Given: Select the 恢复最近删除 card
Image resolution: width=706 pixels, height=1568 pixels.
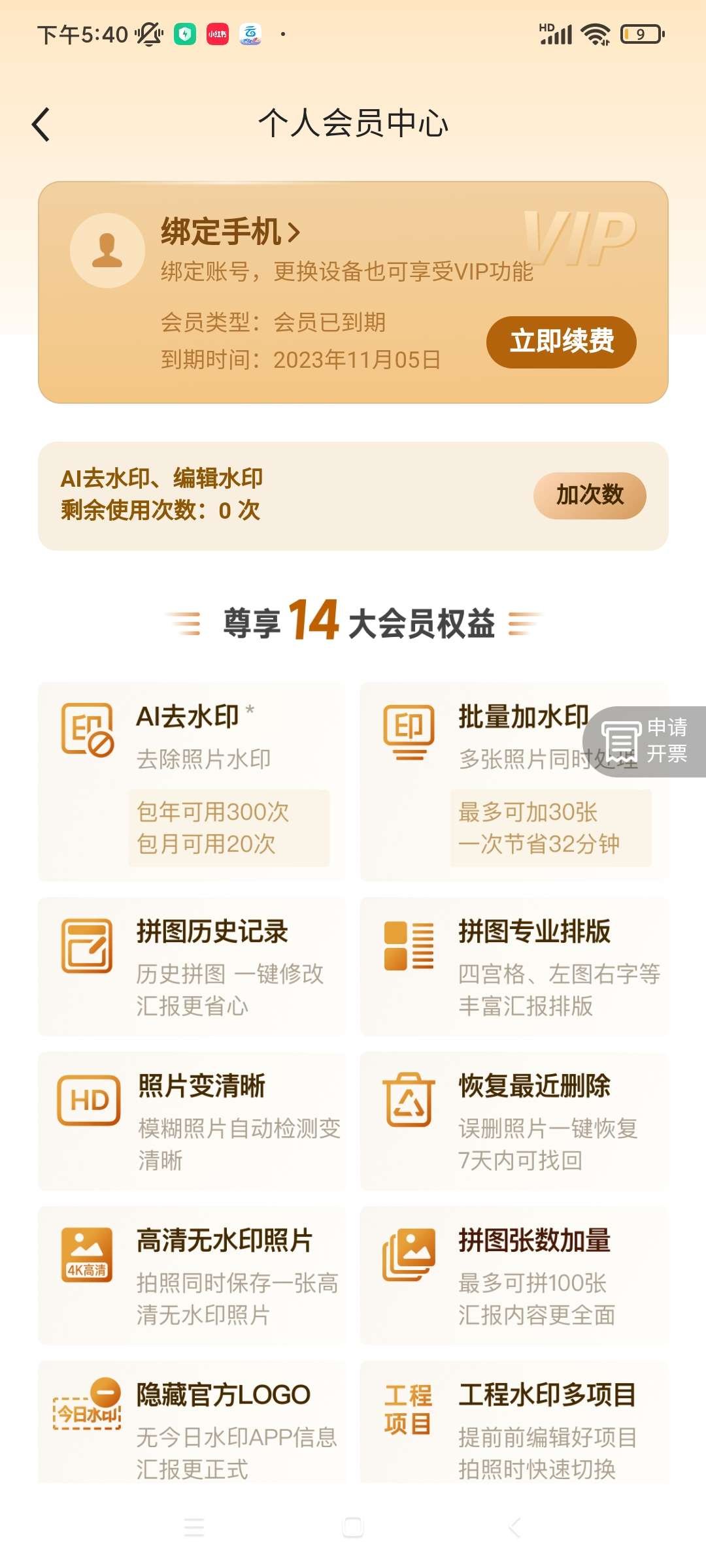Looking at the screenshot, I should pos(514,1121).
